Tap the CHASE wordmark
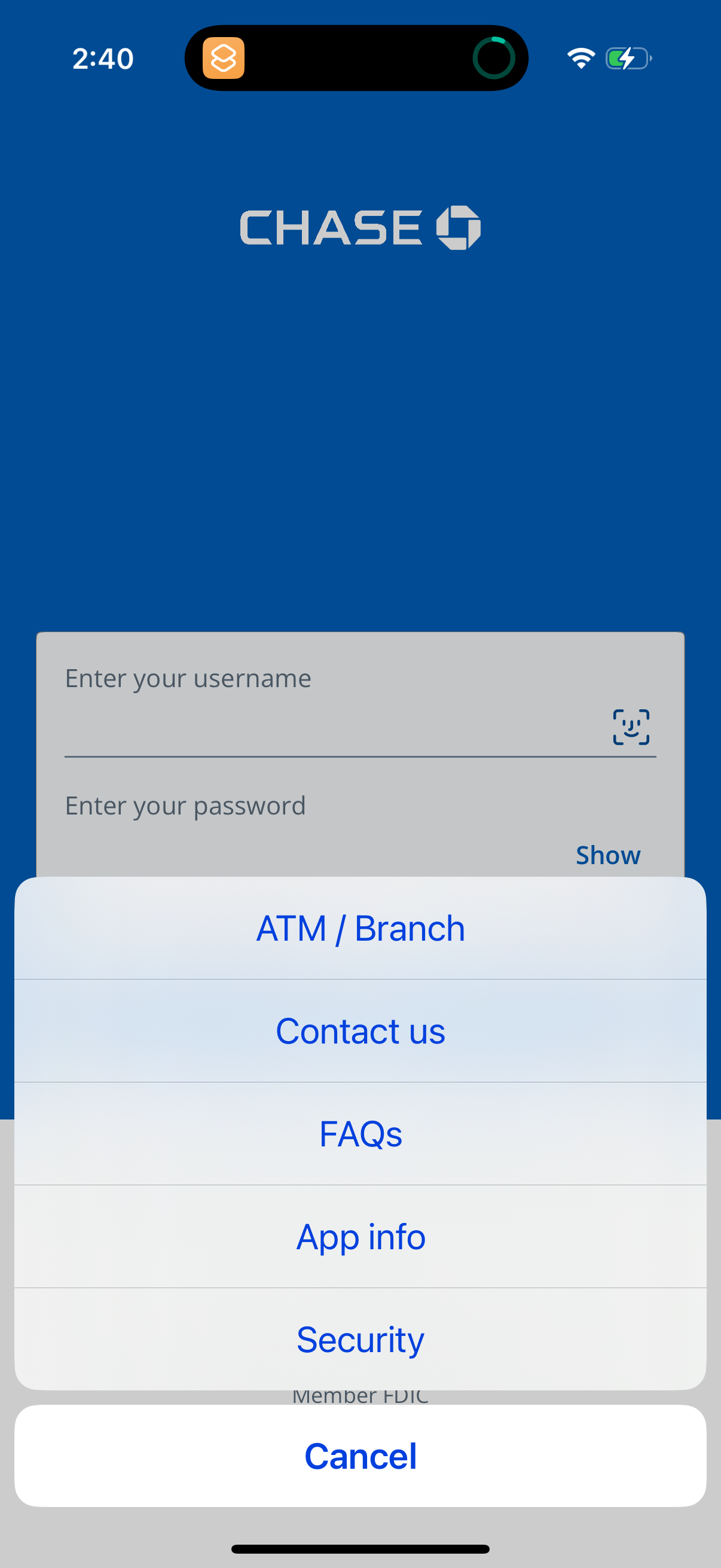Viewport: 721px width, 1568px height. tap(332, 227)
